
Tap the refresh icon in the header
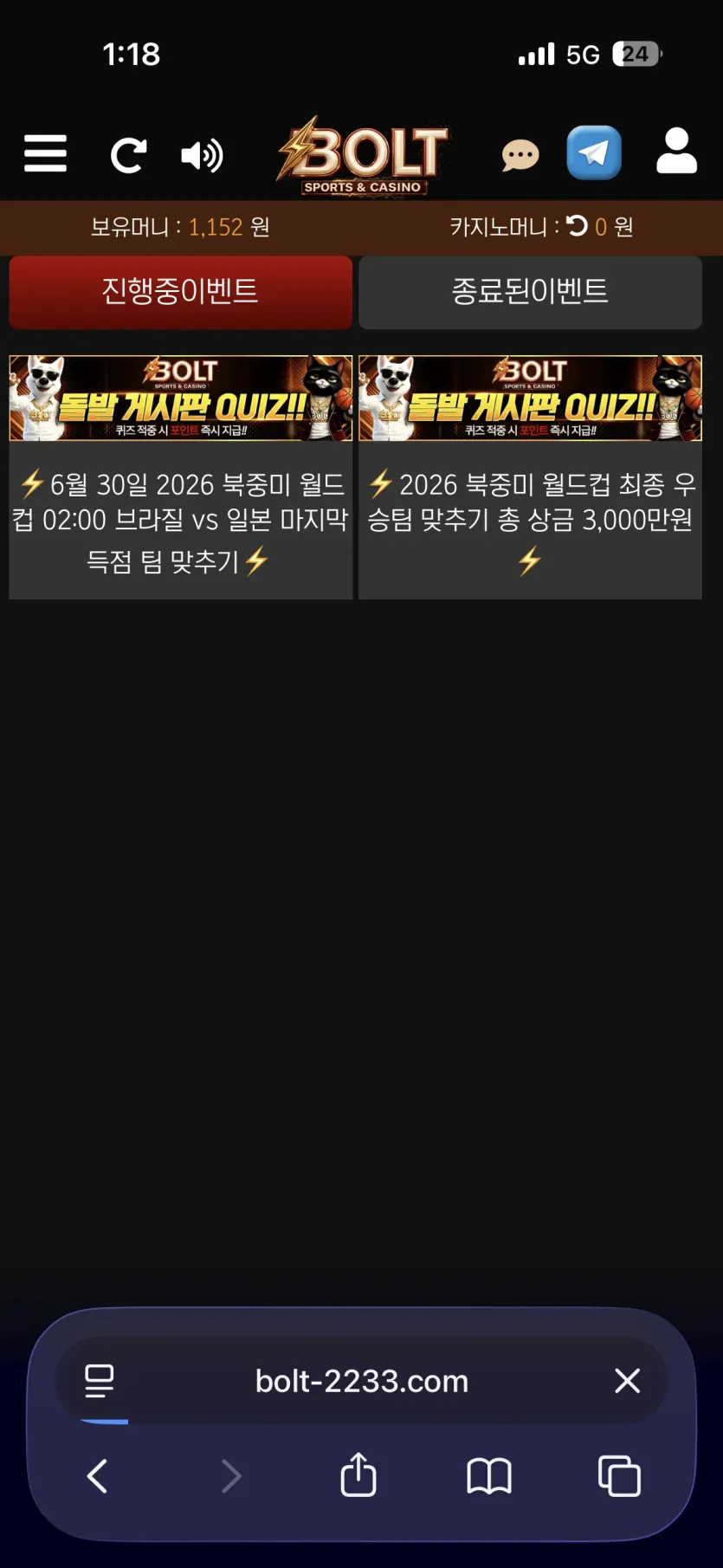[x=128, y=155]
